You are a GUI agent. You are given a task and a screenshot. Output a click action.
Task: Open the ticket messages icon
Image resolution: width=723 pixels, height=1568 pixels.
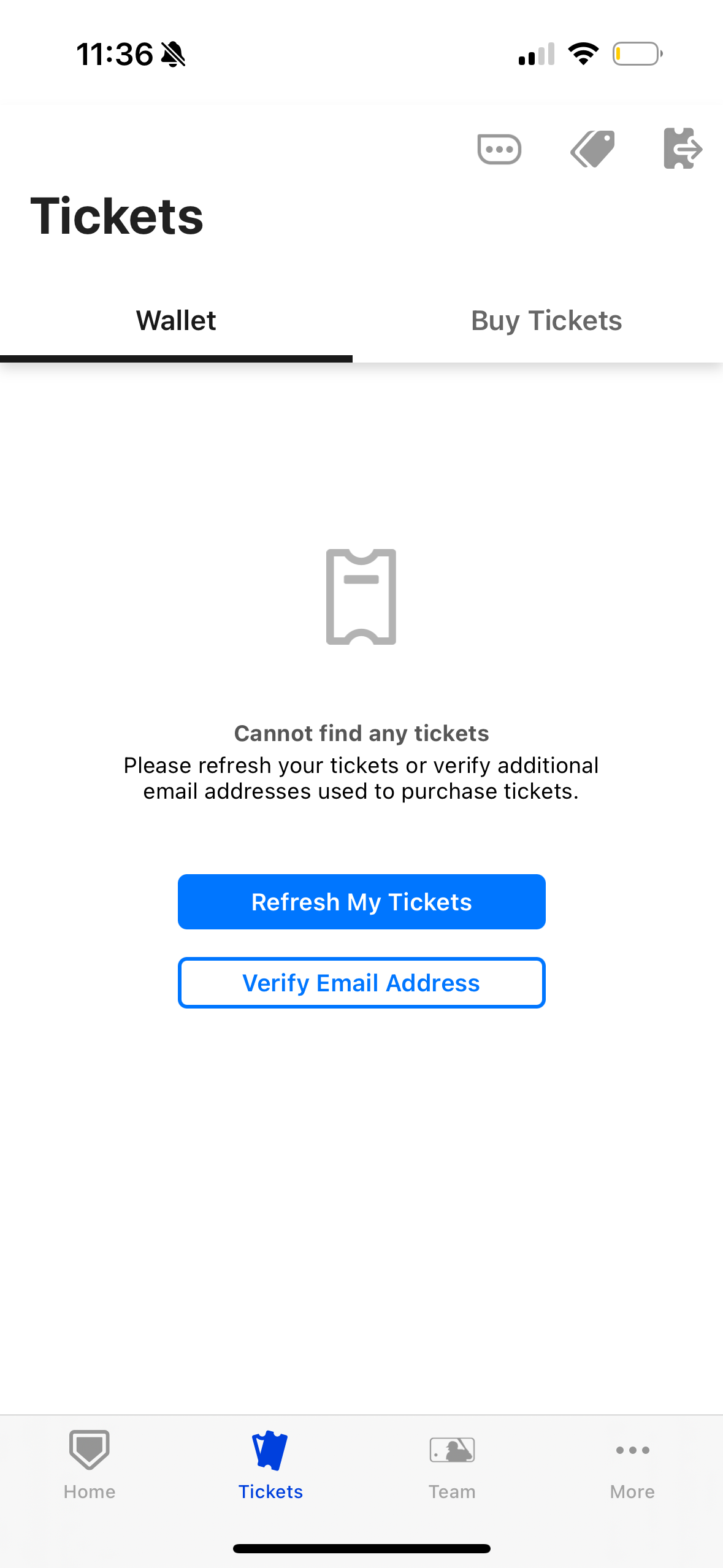pos(499,149)
